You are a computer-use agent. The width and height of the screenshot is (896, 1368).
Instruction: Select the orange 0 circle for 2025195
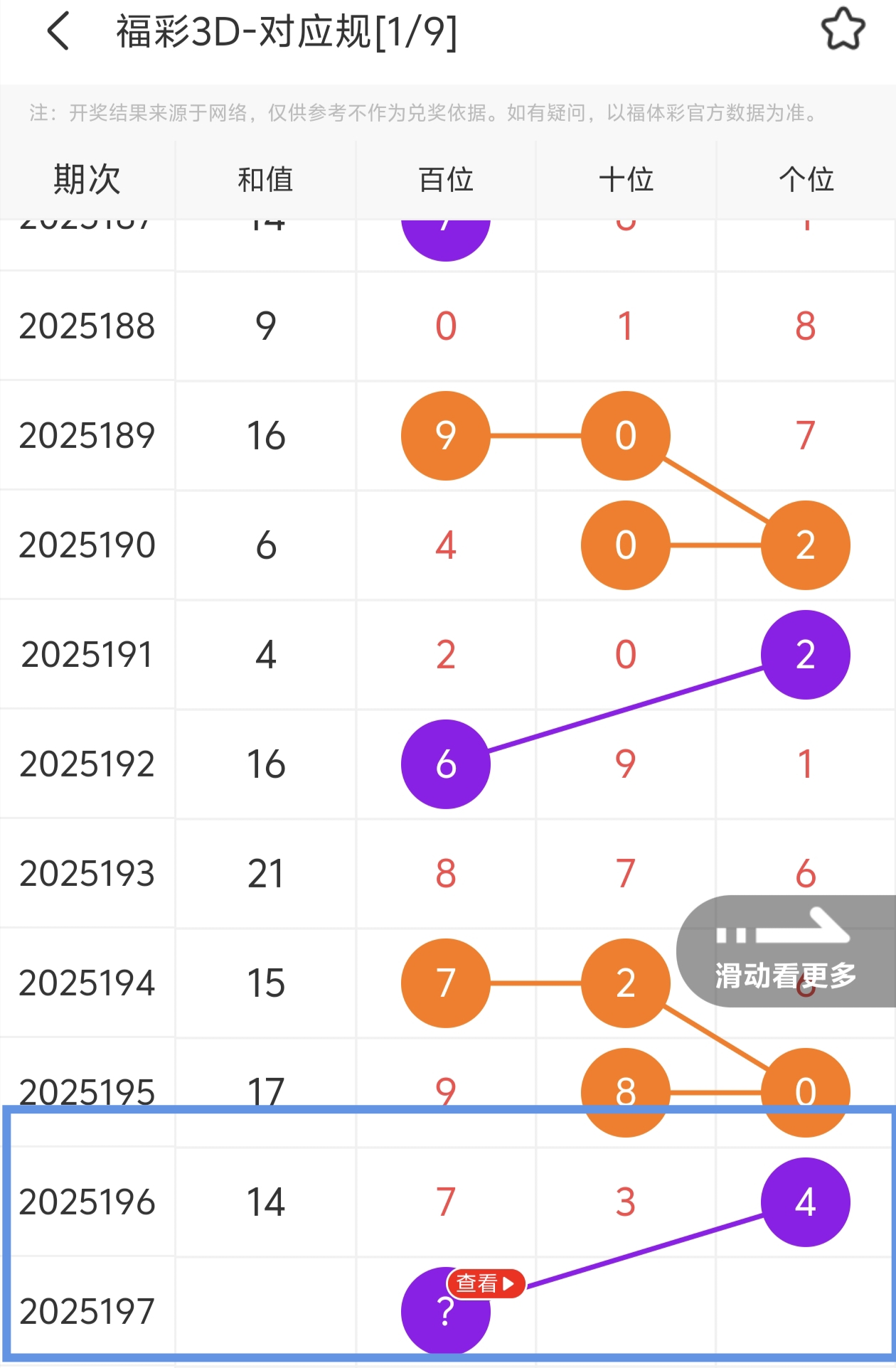click(804, 1092)
